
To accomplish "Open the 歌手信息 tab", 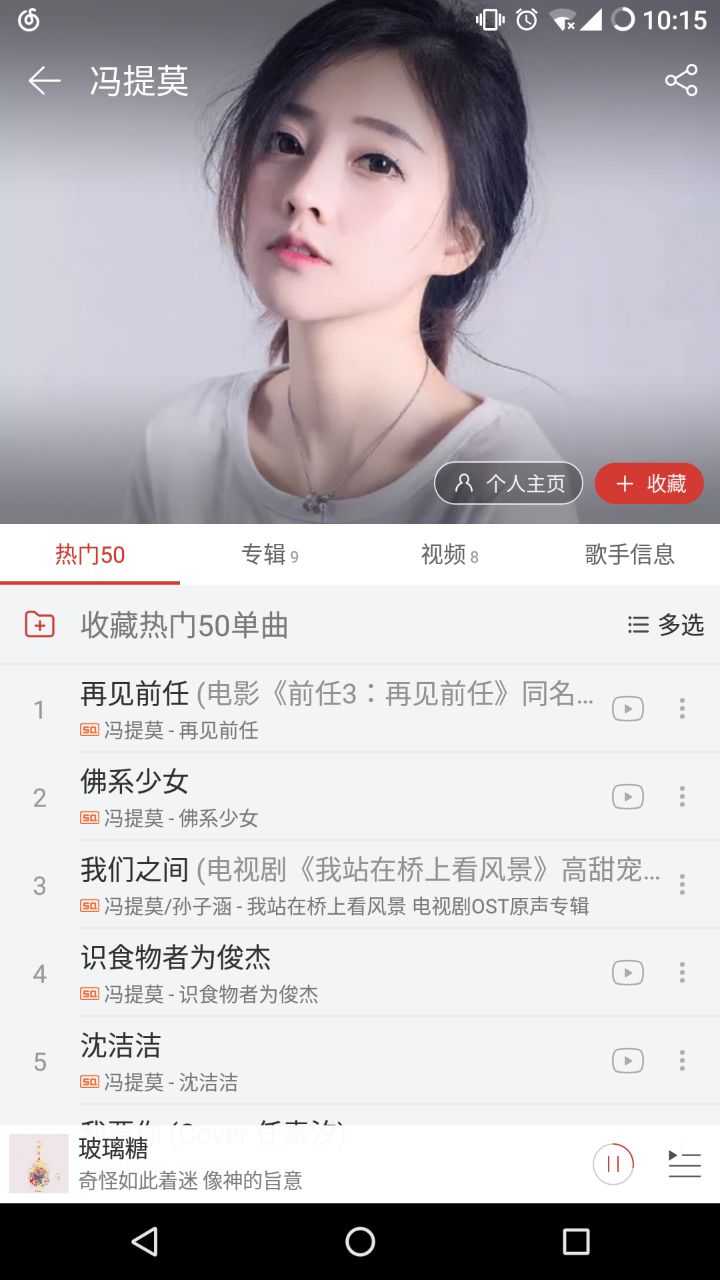I will (629, 555).
